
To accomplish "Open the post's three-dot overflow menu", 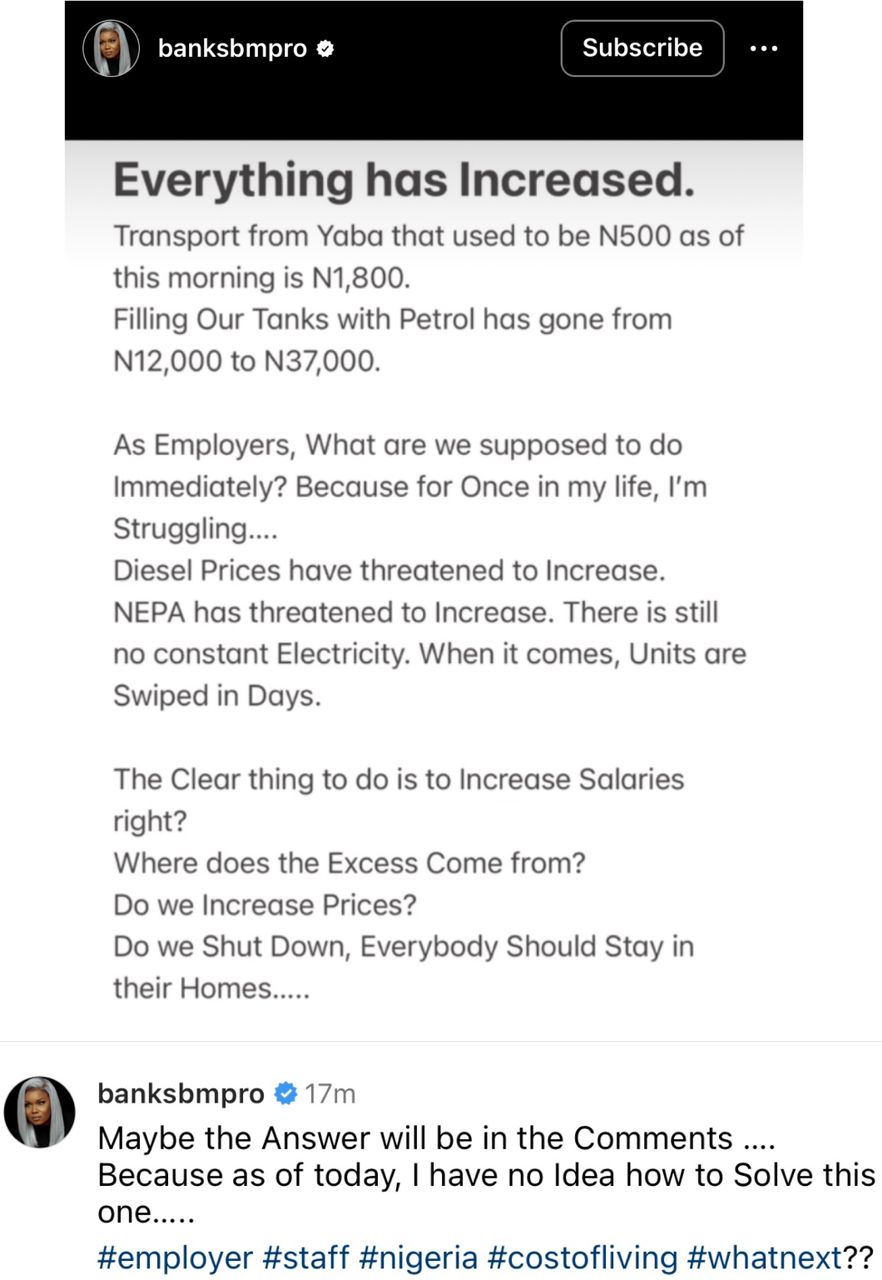I will 763,48.
